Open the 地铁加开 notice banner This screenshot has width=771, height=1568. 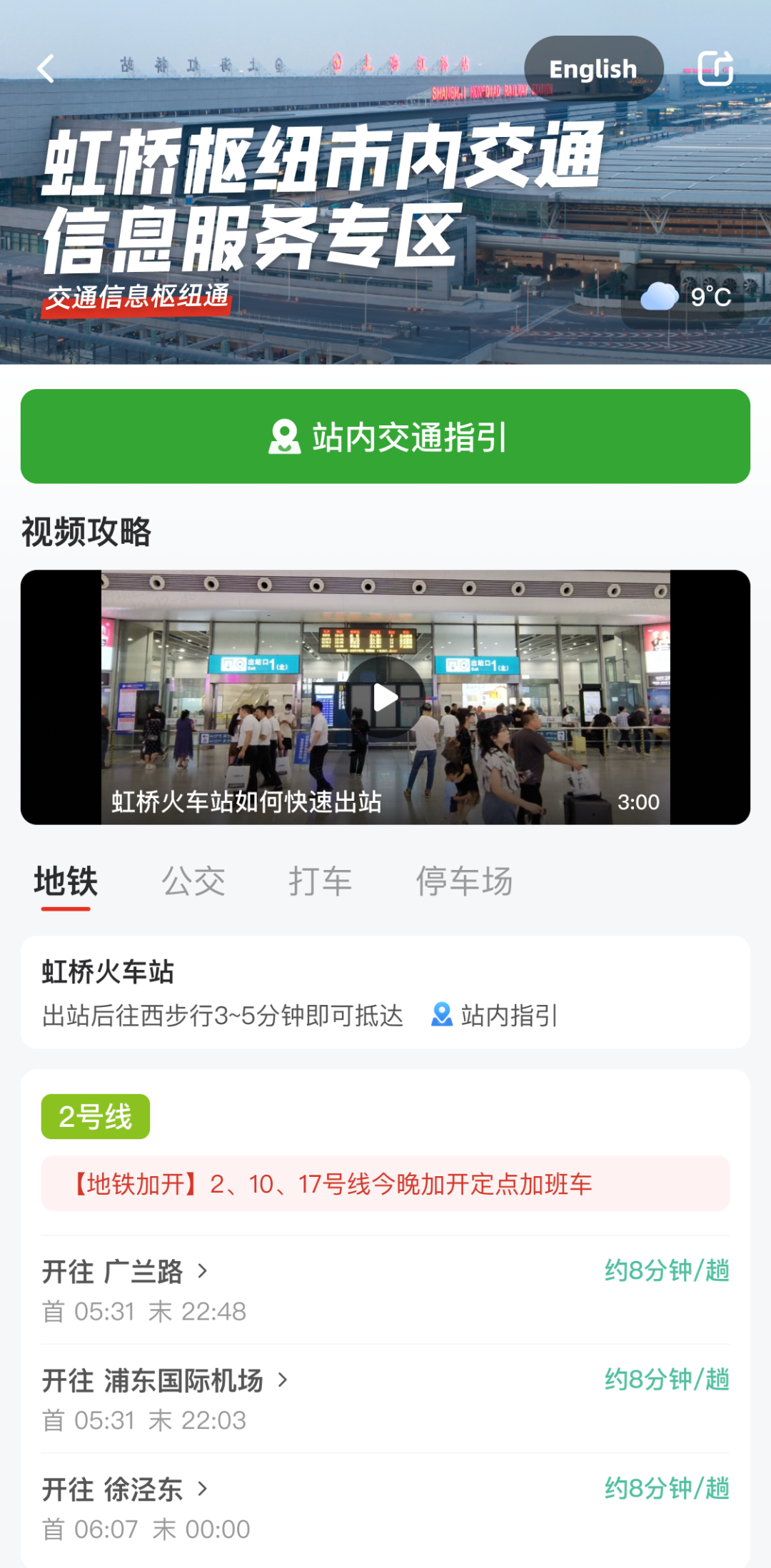(385, 1184)
